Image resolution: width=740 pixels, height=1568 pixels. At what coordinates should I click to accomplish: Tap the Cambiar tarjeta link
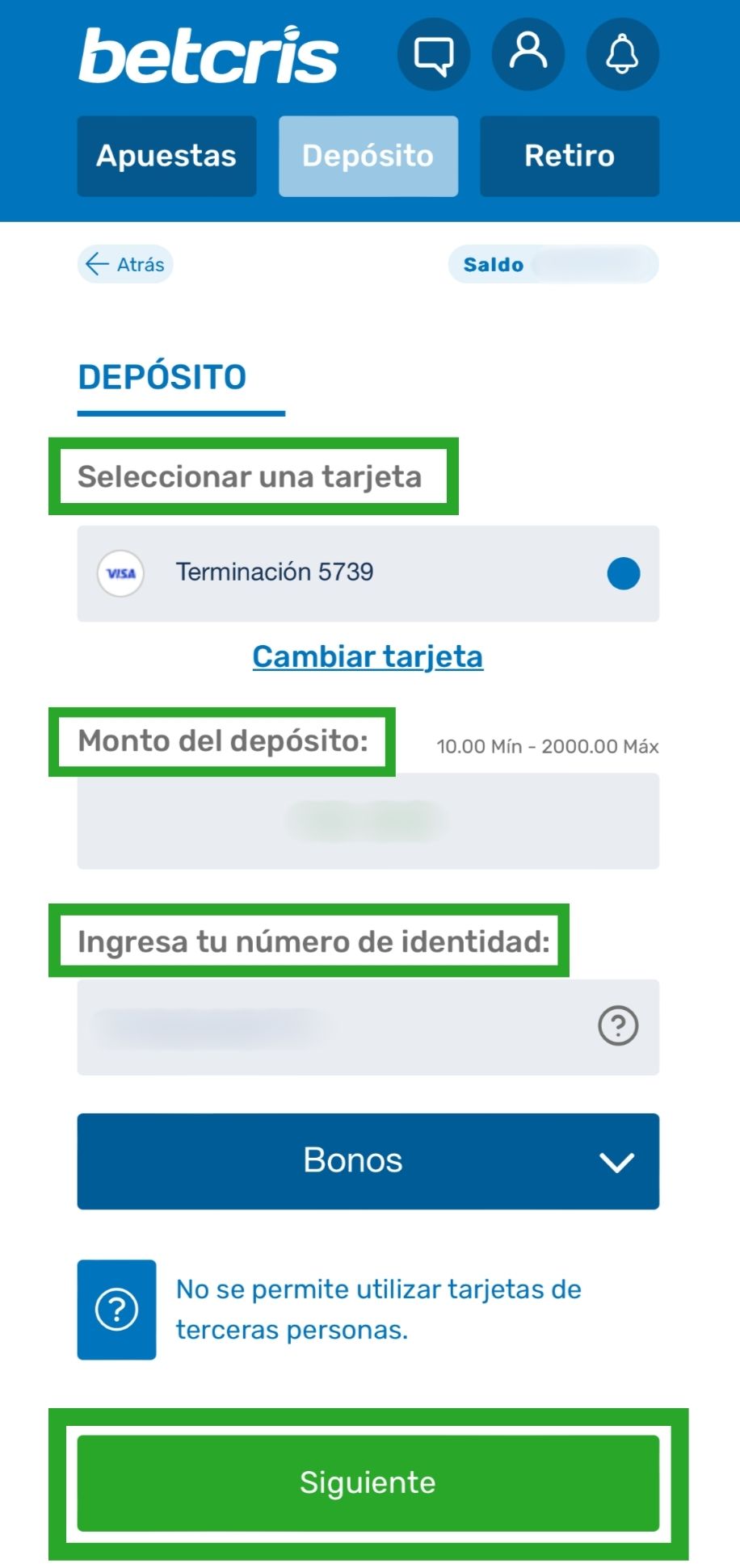tap(368, 656)
